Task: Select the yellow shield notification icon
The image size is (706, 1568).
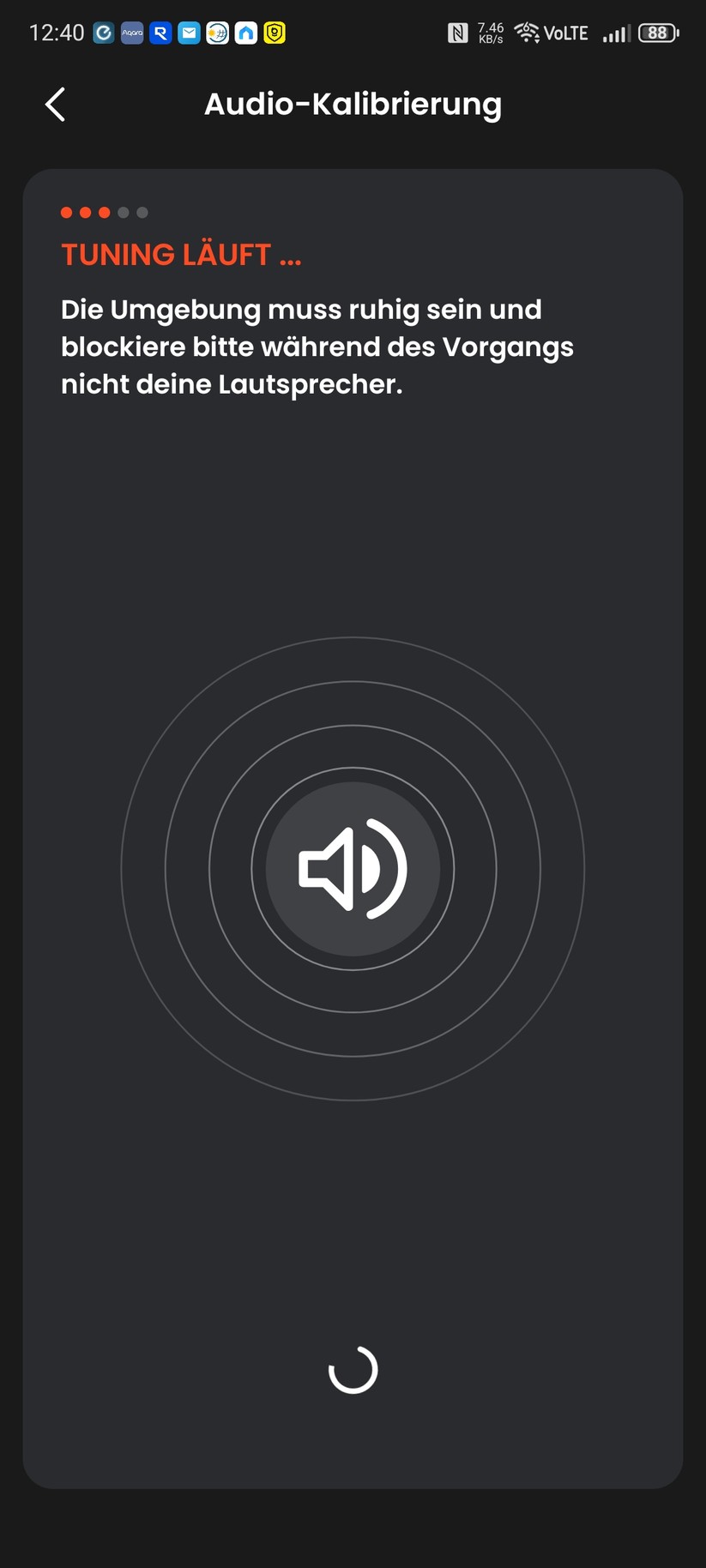Action: (274, 33)
